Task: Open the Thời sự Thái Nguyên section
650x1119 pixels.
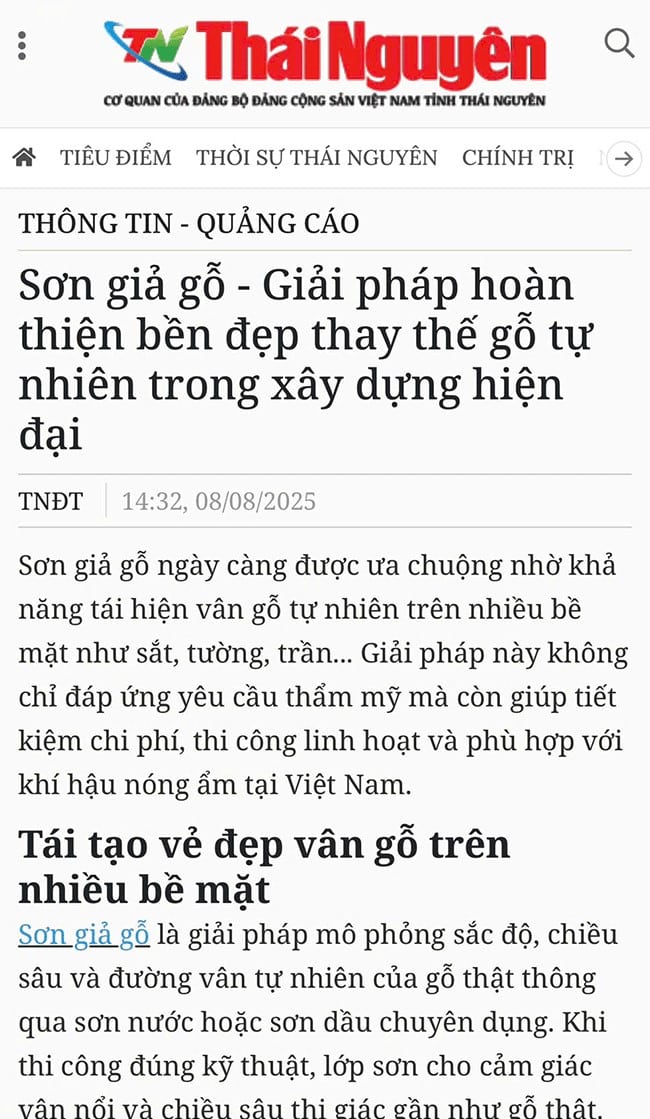Action: [x=316, y=158]
